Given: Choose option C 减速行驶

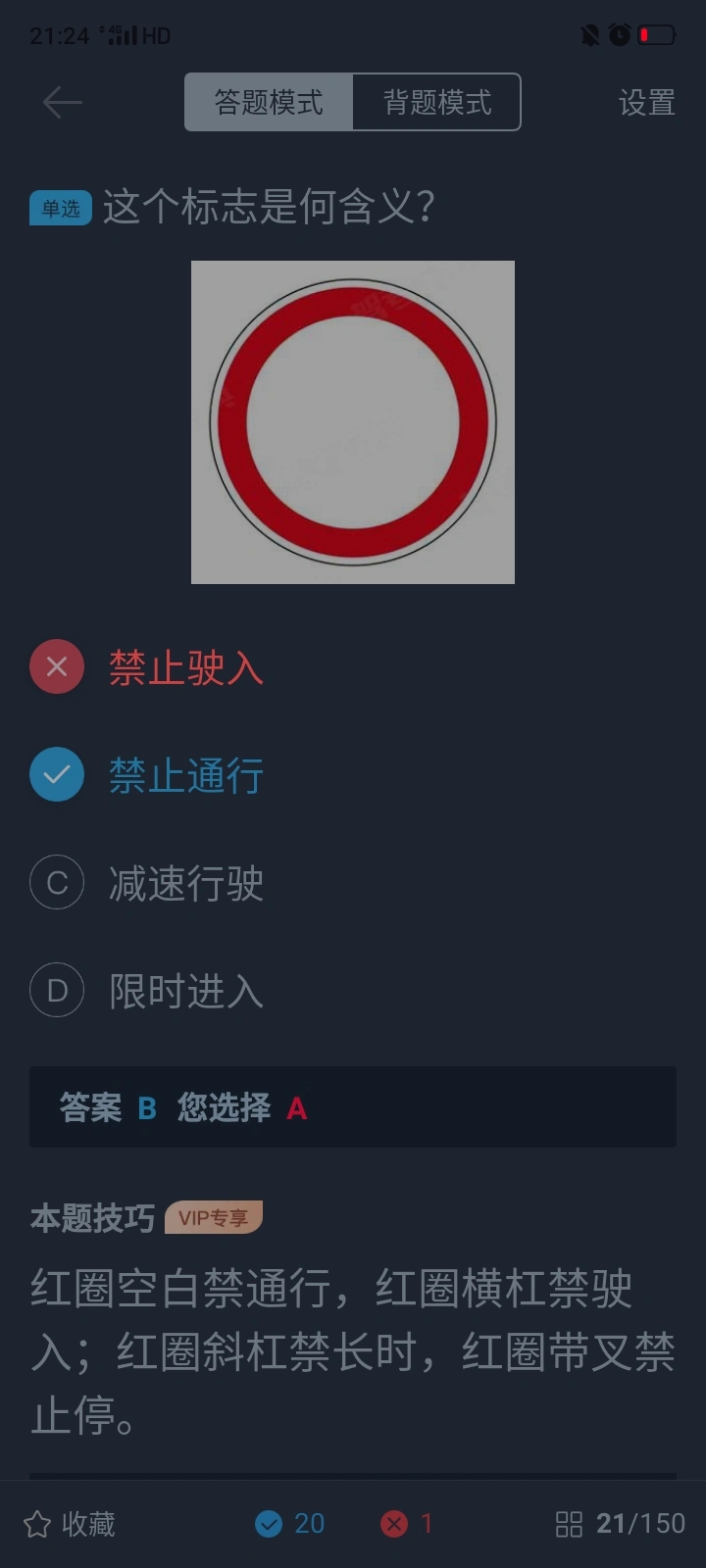Looking at the screenshot, I should click(185, 883).
